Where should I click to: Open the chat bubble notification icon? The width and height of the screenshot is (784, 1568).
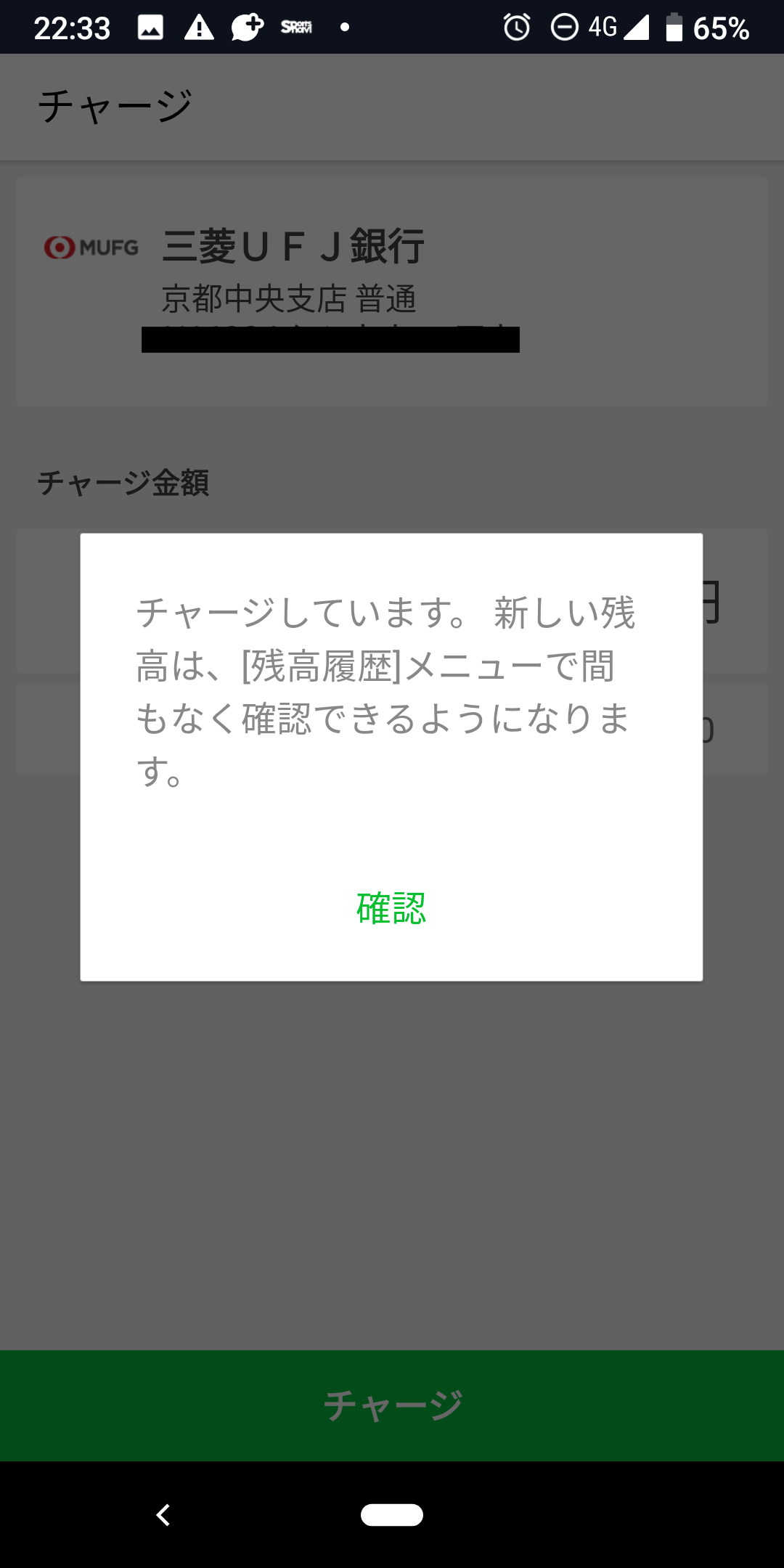[x=247, y=28]
